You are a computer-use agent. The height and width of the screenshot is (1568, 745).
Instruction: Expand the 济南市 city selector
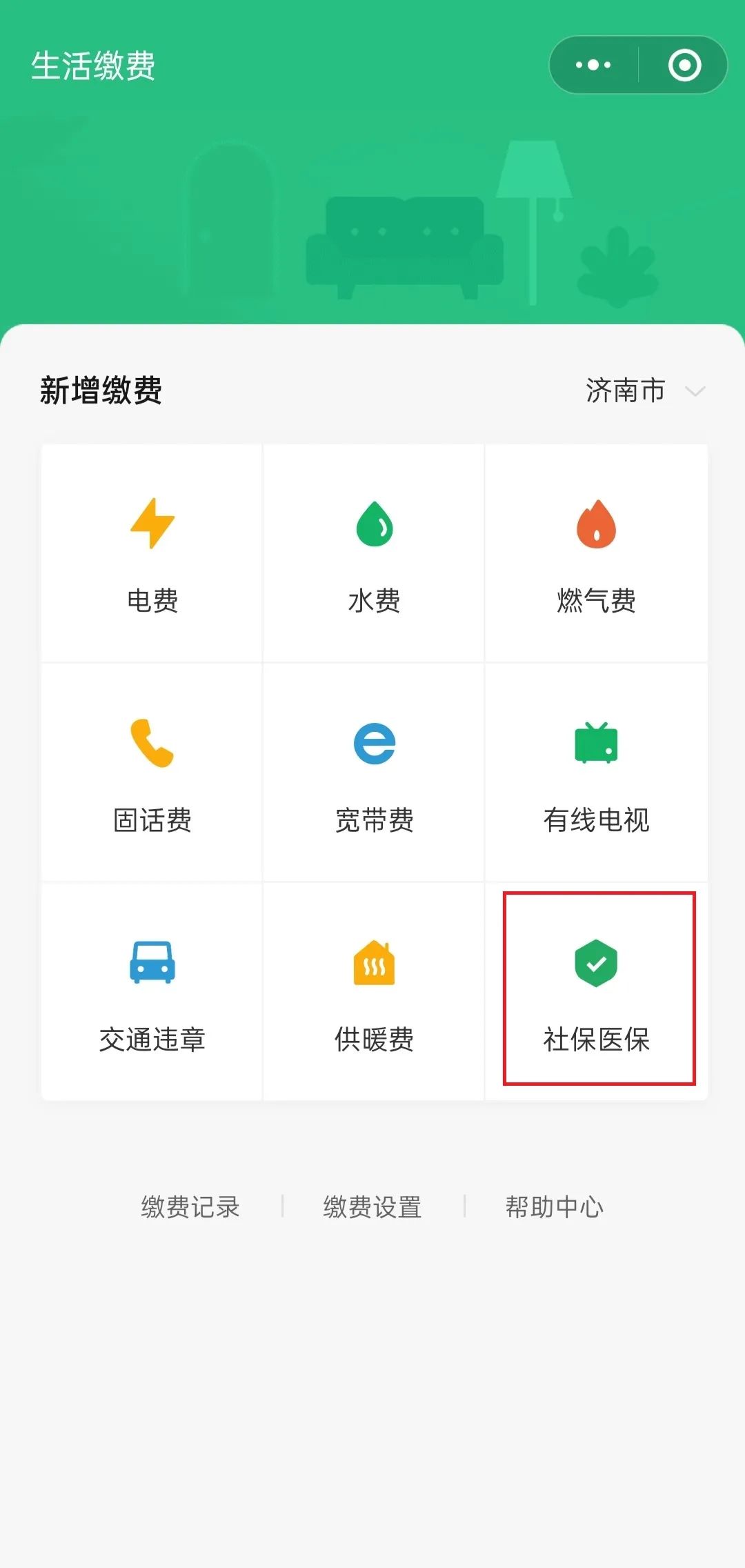pyautogui.click(x=644, y=390)
